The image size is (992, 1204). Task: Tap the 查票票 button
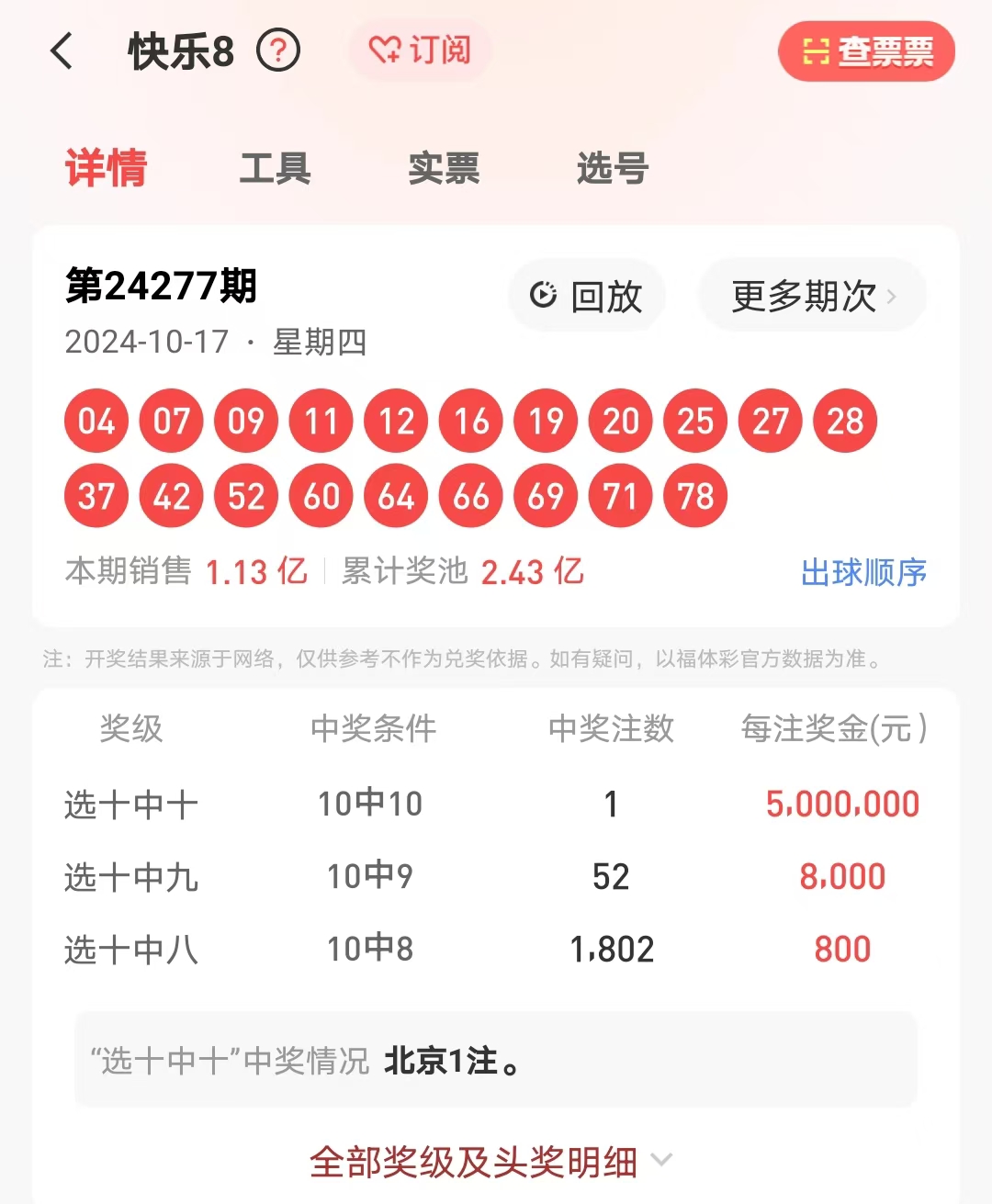click(865, 51)
